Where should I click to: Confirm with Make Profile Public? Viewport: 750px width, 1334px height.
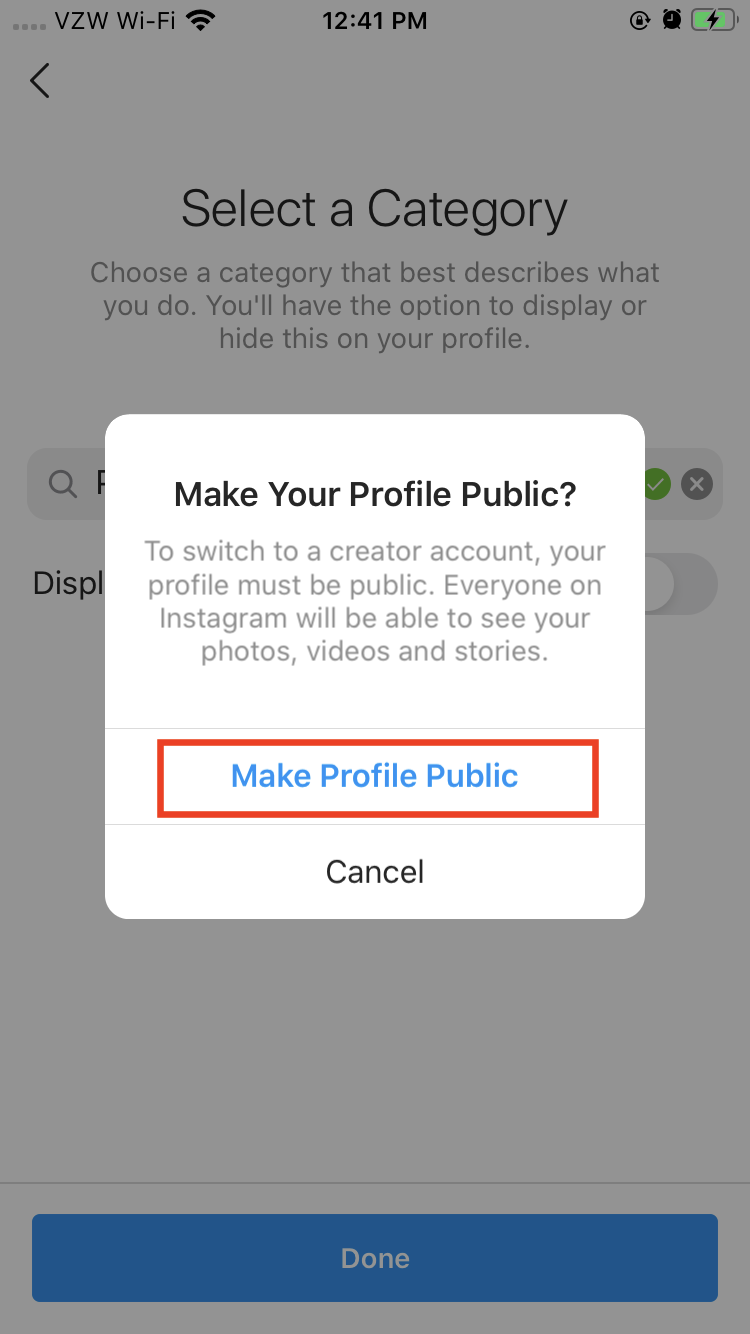coord(375,776)
